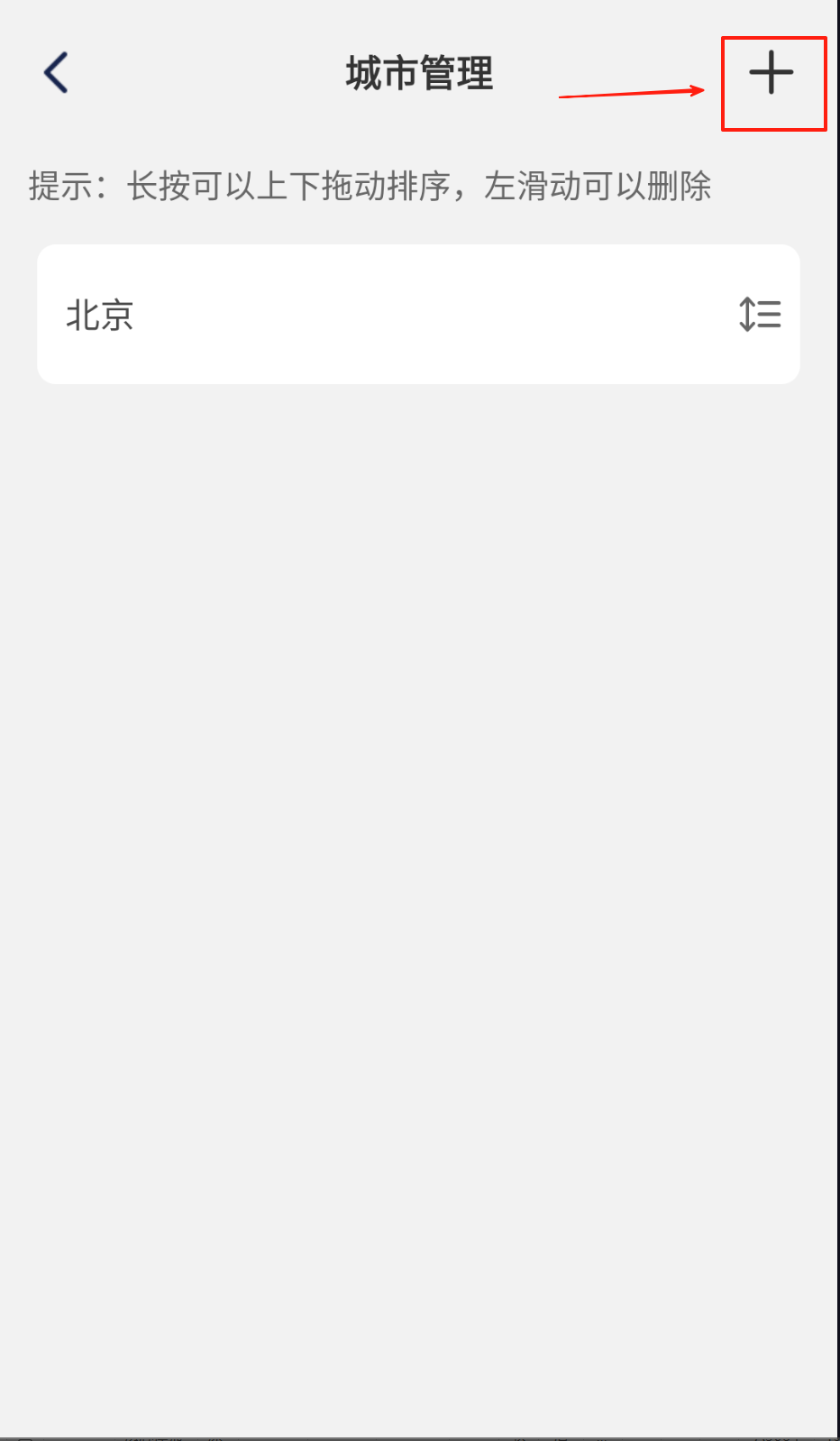Screen dimensions: 840x1441
Task: Open the 北京 city row
Action: (x=418, y=315)
